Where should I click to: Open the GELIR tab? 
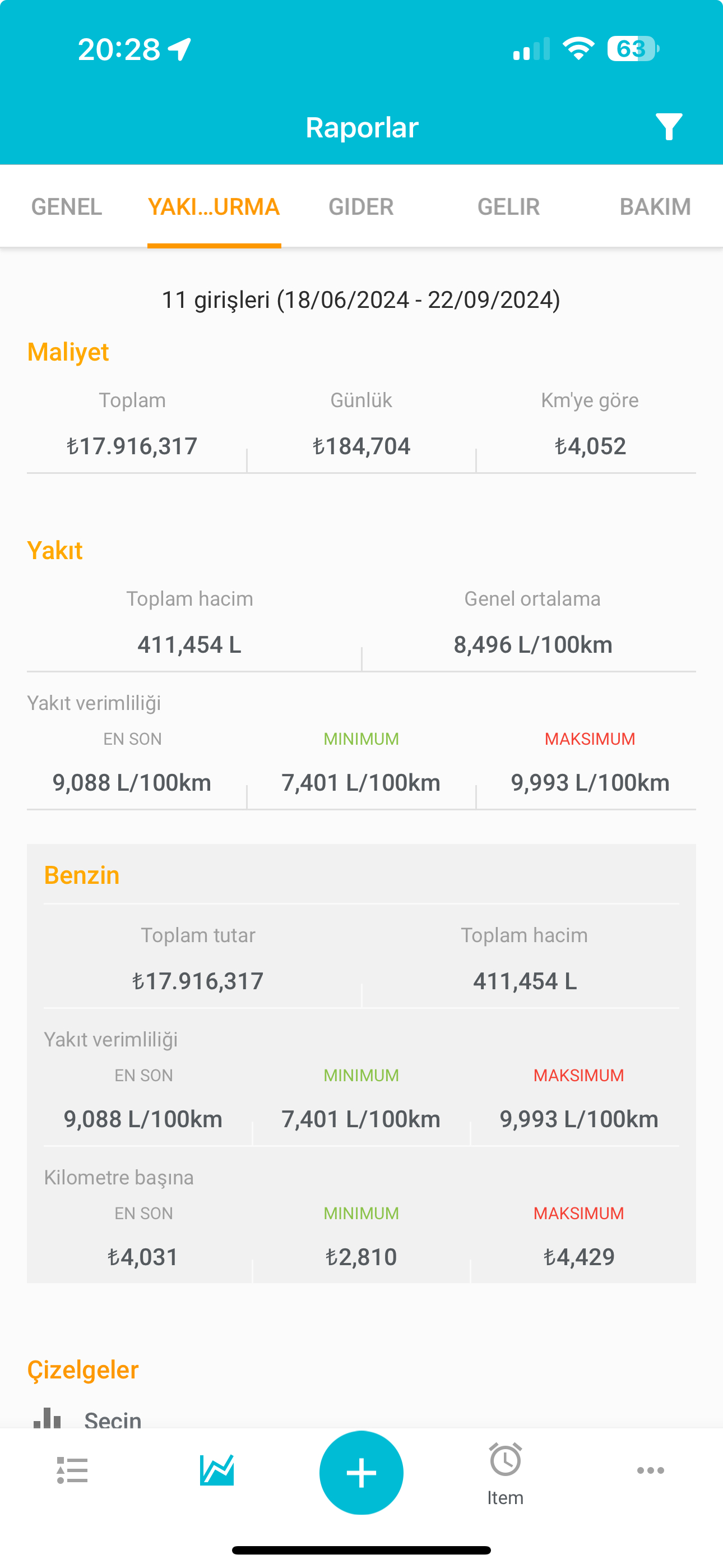[508, 207]
